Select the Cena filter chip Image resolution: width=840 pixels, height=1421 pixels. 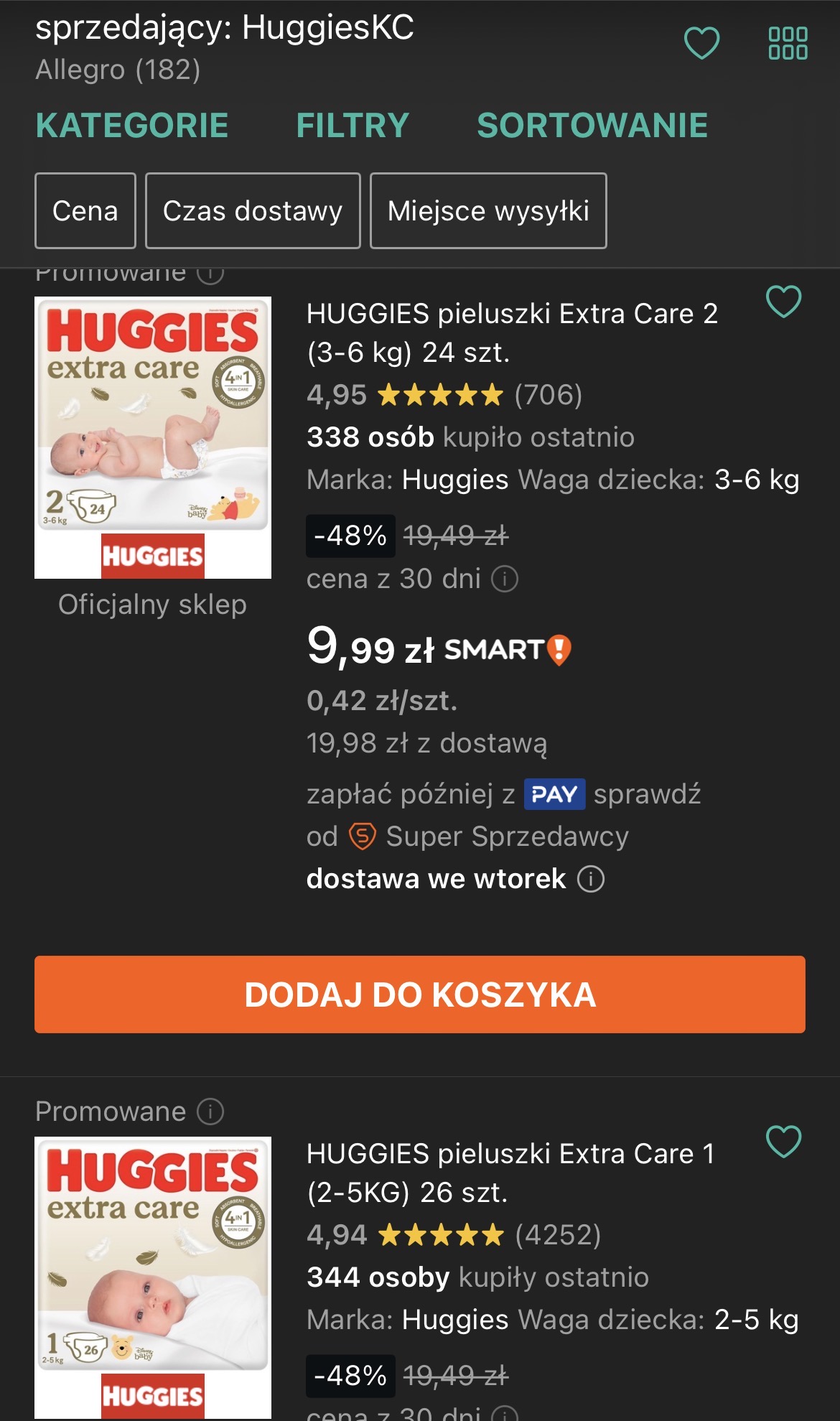pos(85,211)
